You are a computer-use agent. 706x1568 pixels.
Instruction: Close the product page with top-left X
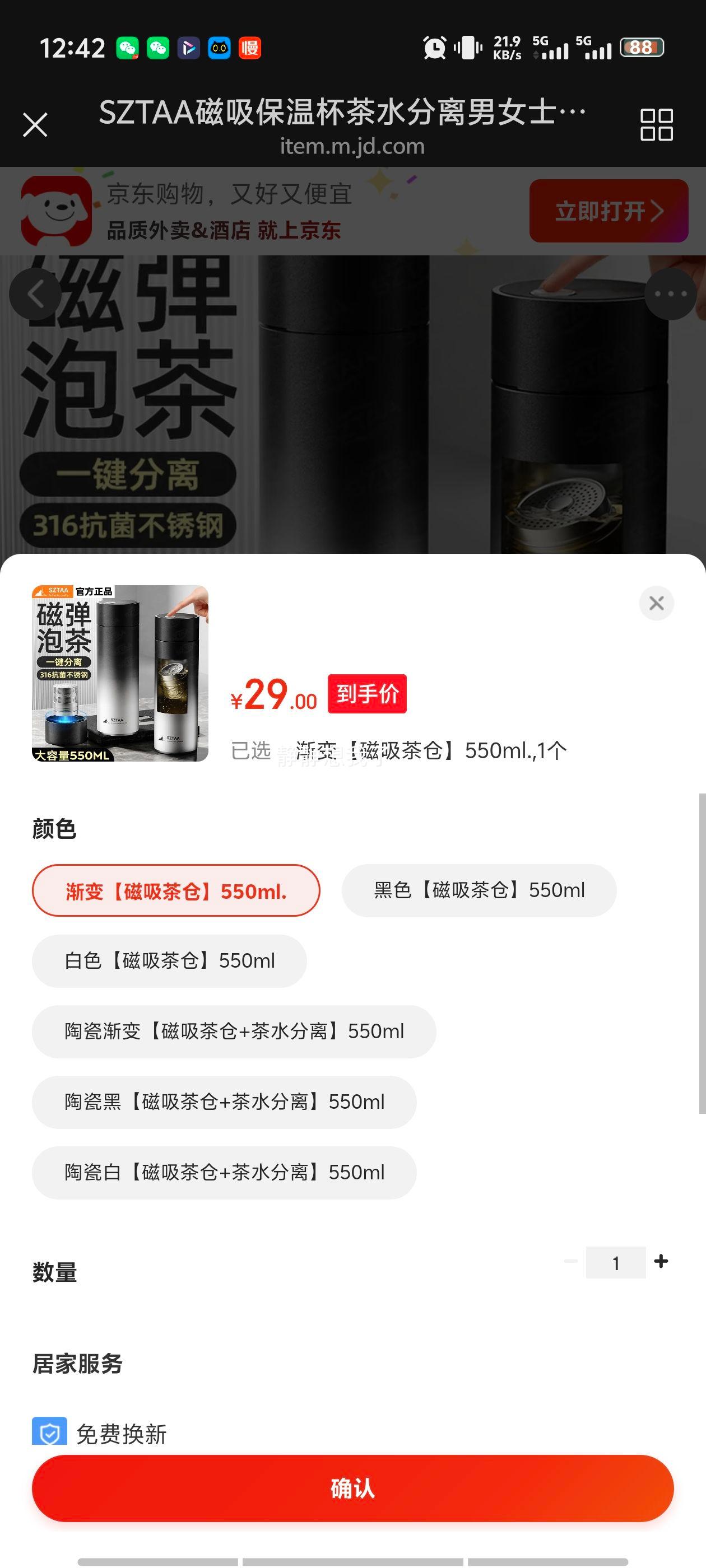coord(35,125)
